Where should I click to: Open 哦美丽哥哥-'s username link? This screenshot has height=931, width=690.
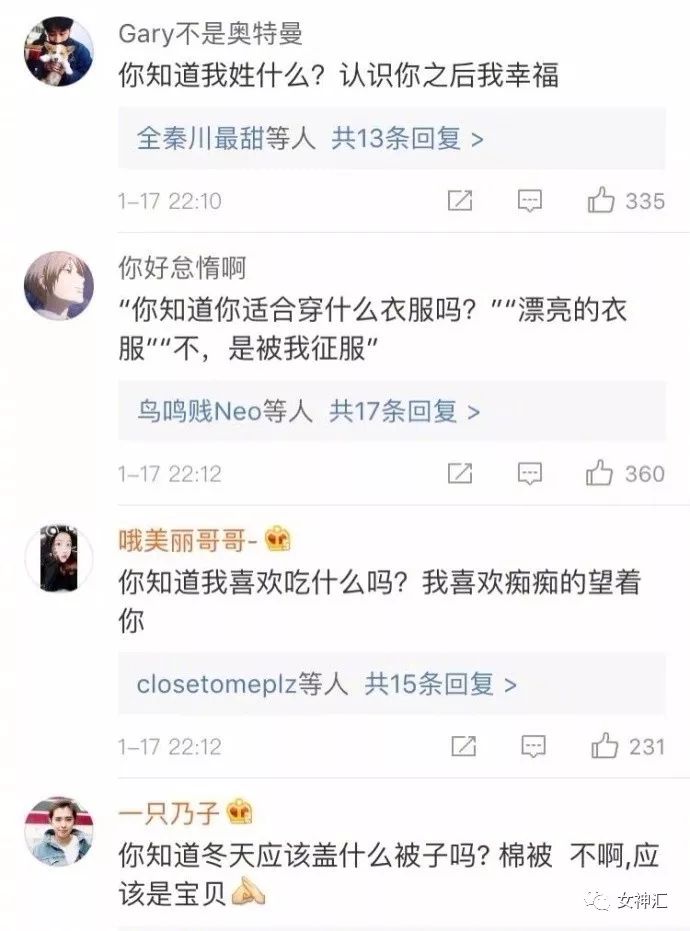coord(188,541)
